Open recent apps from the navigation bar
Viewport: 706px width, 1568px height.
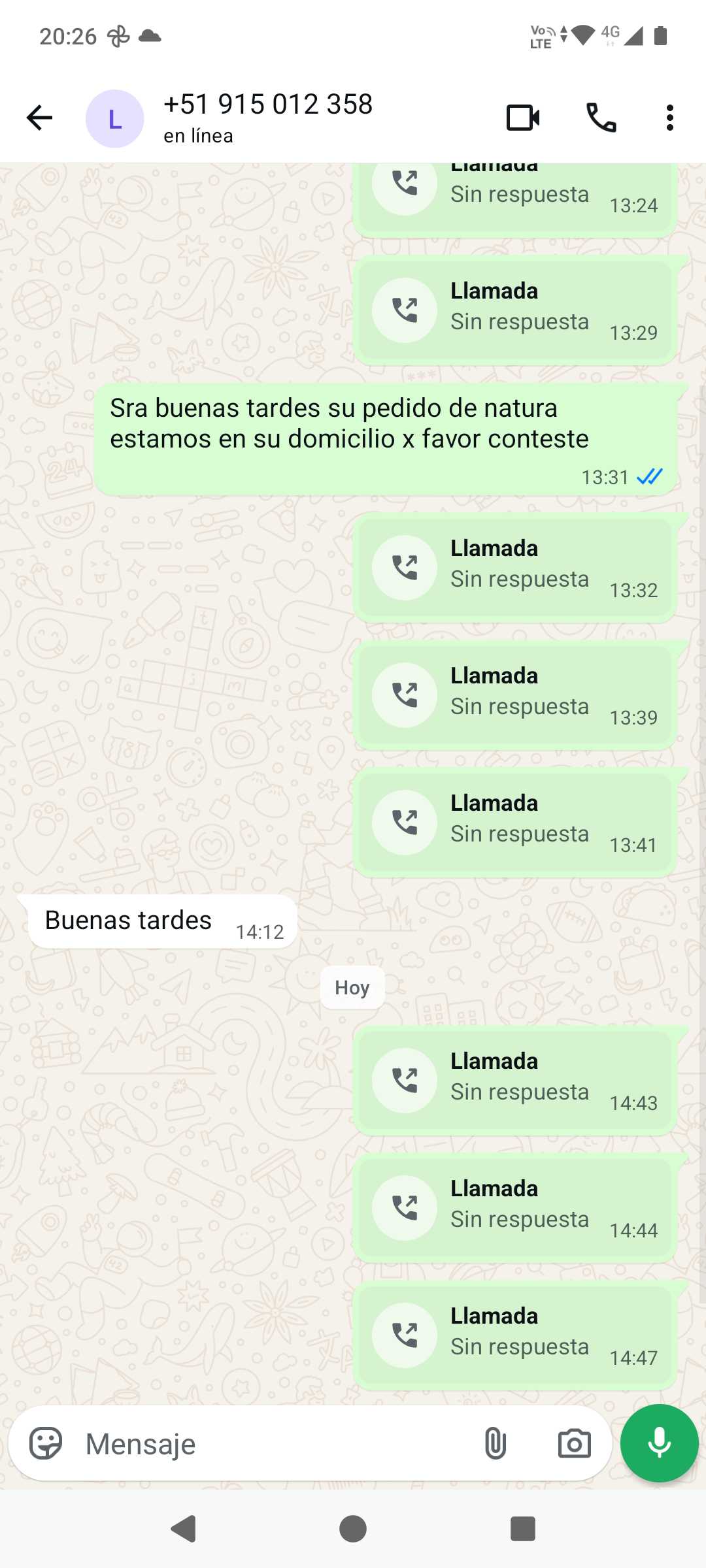523,1529
